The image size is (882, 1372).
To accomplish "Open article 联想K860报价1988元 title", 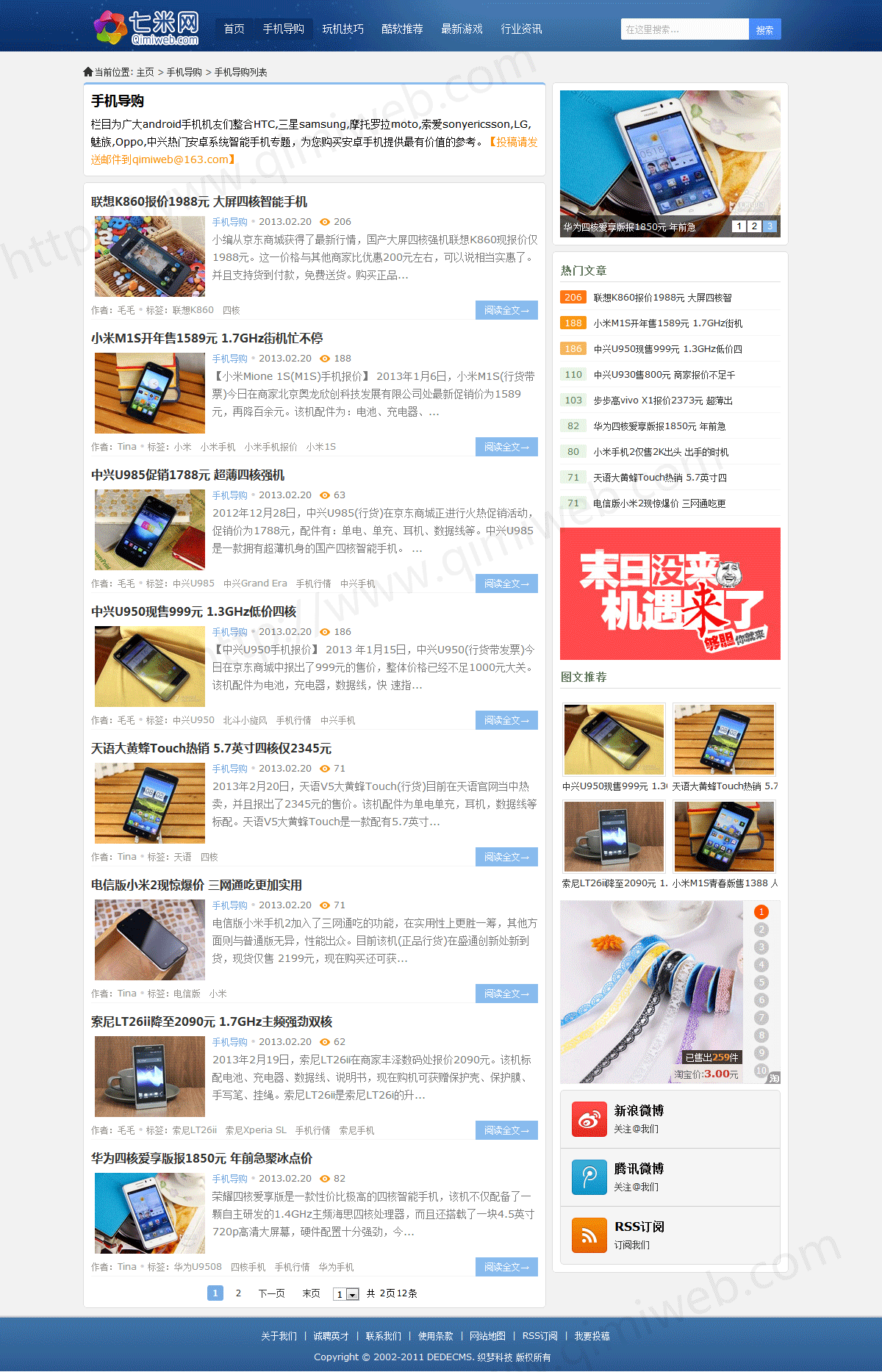I will tap(199, 201).
